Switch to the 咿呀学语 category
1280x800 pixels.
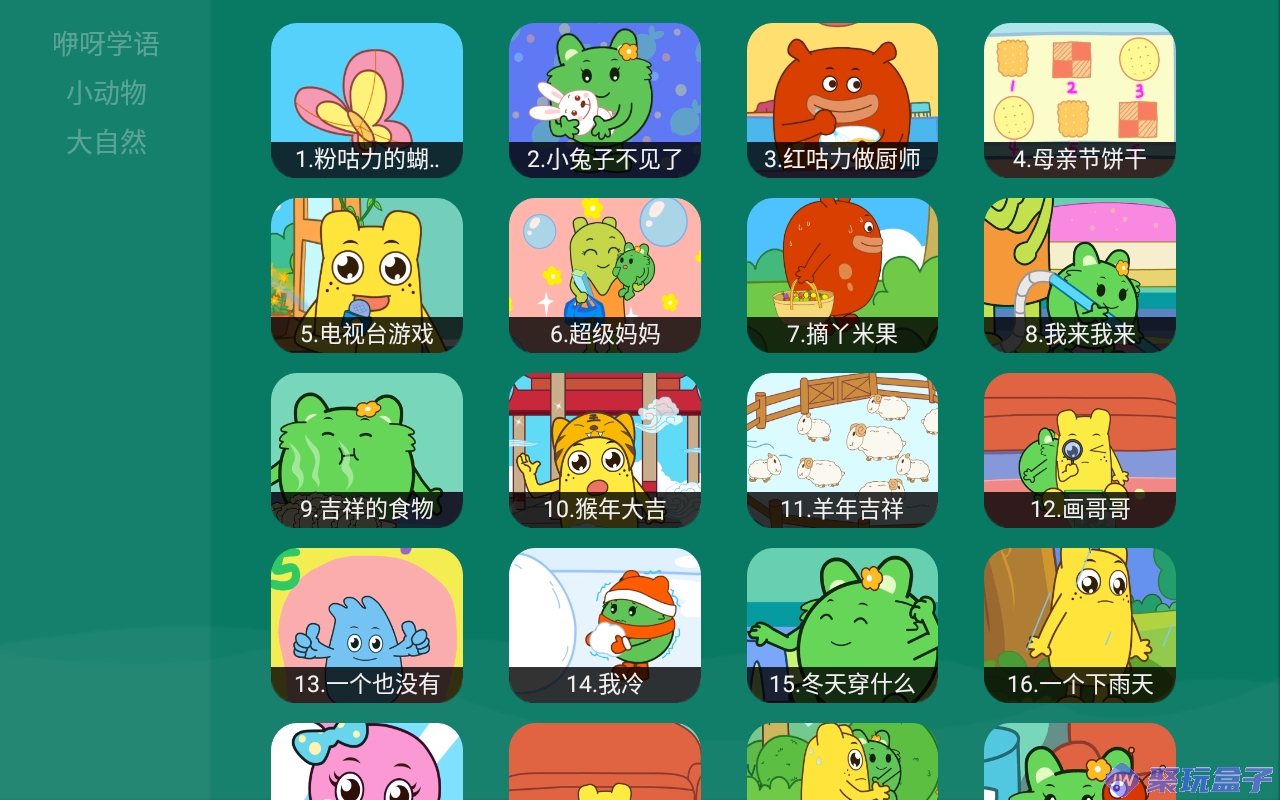coord(106,44)
